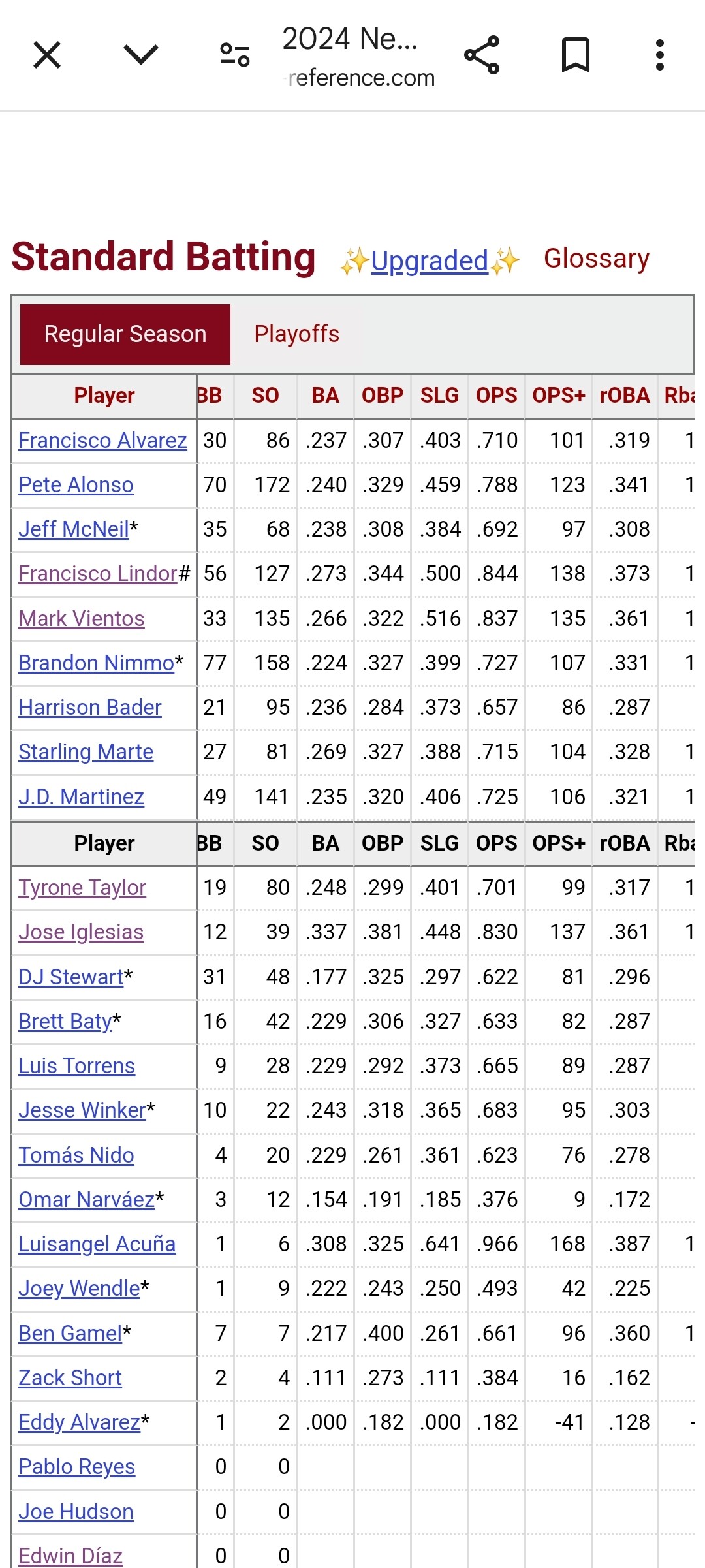Screen dimensions: 705x1568
Task: Switch to the Playoffs tab
Action: point(297,334)
